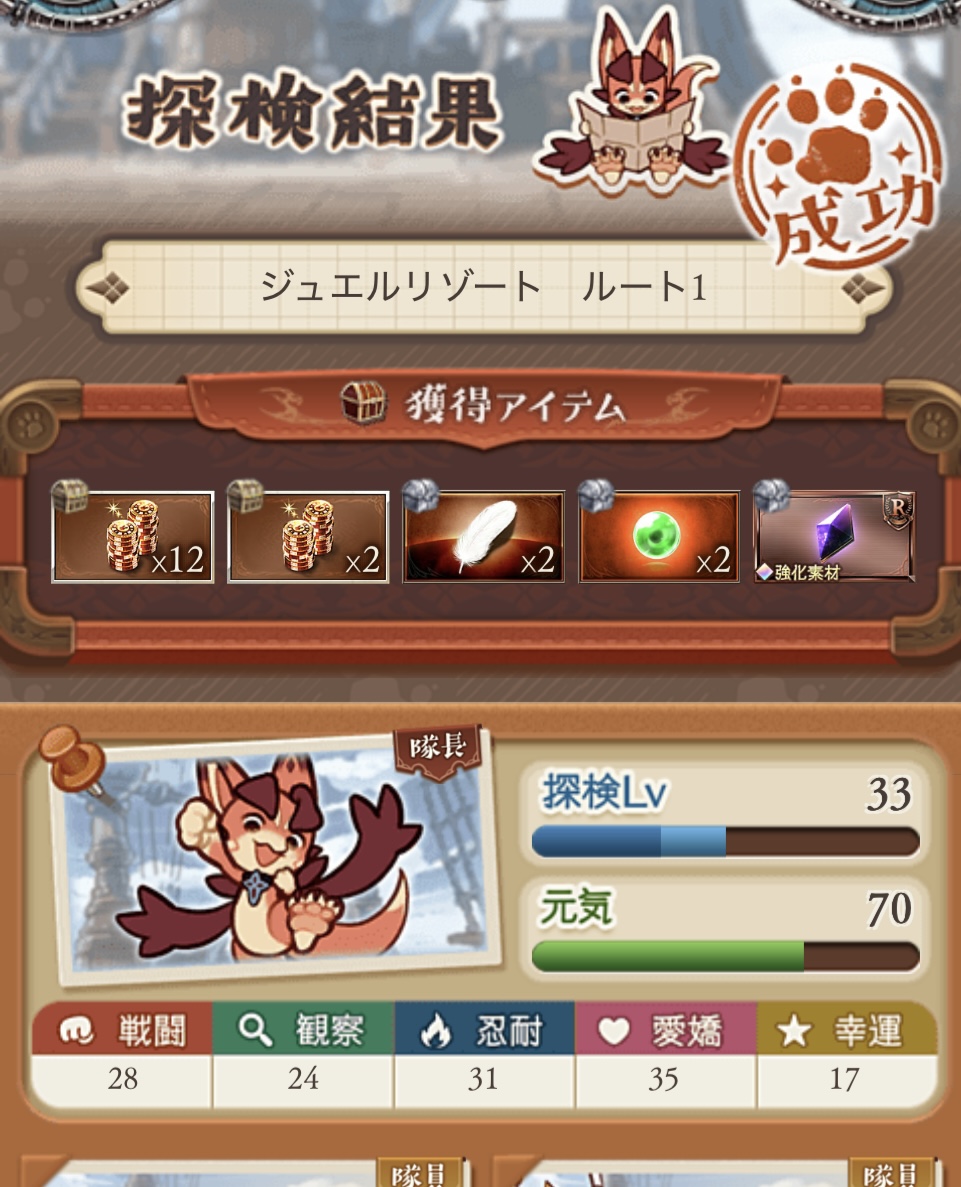Open the coin reward tile marked x12
The width and height of the screenshot is (961, 1187).
coord(133,537)
